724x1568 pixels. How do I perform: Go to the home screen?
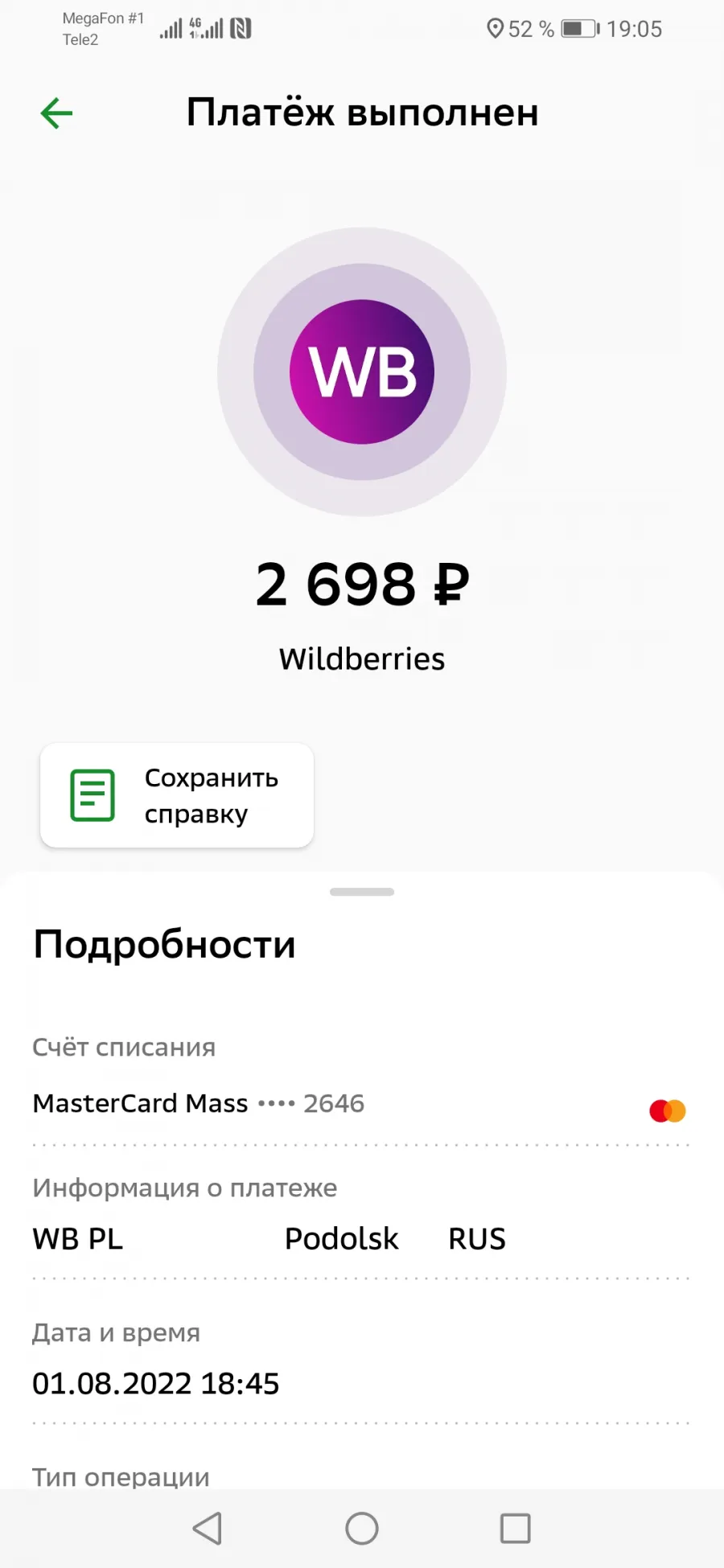pos(362,1529)
